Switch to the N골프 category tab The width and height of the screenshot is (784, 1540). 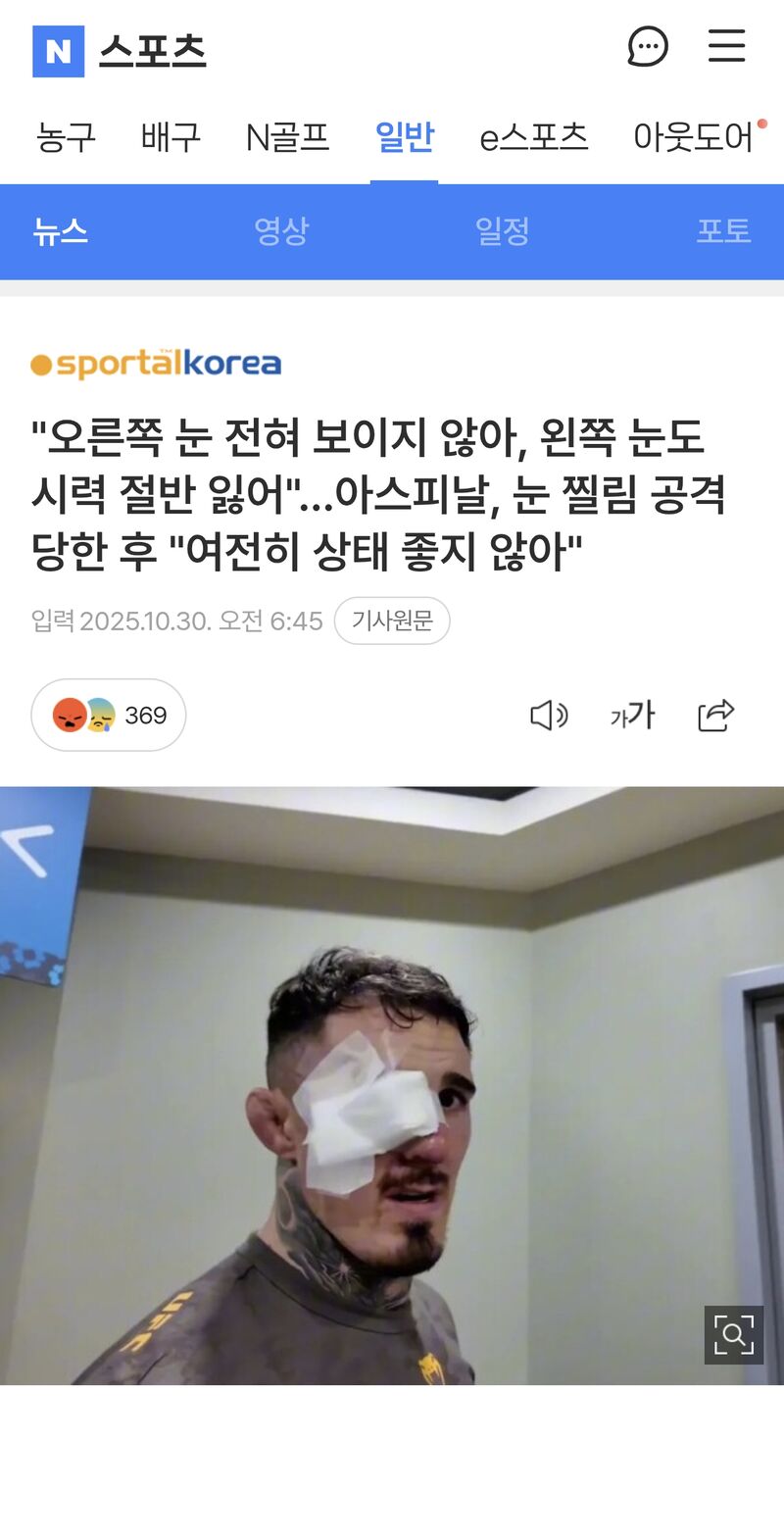pyautogui.click(x=287, y=137)
